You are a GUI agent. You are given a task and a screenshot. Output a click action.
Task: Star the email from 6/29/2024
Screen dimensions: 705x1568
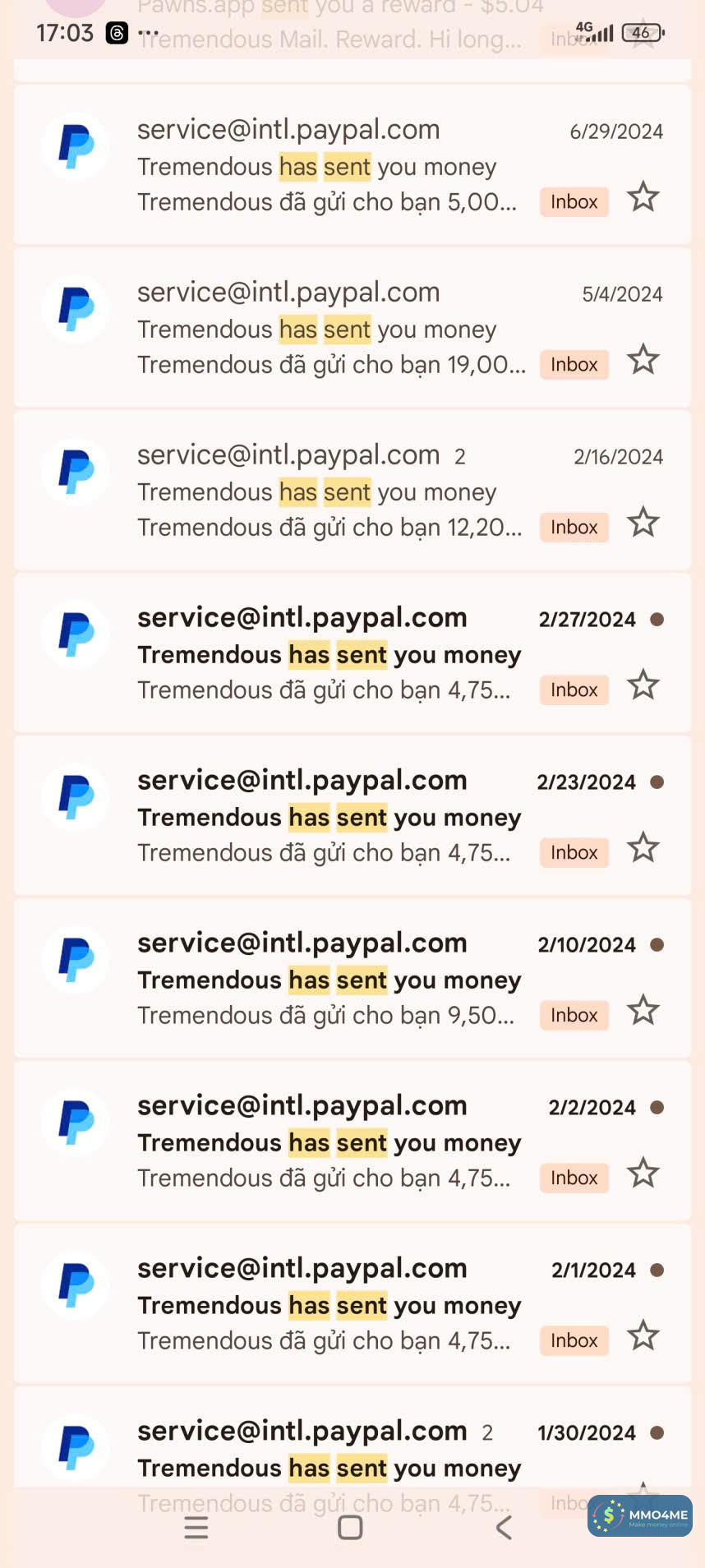[x=643, y=197]
